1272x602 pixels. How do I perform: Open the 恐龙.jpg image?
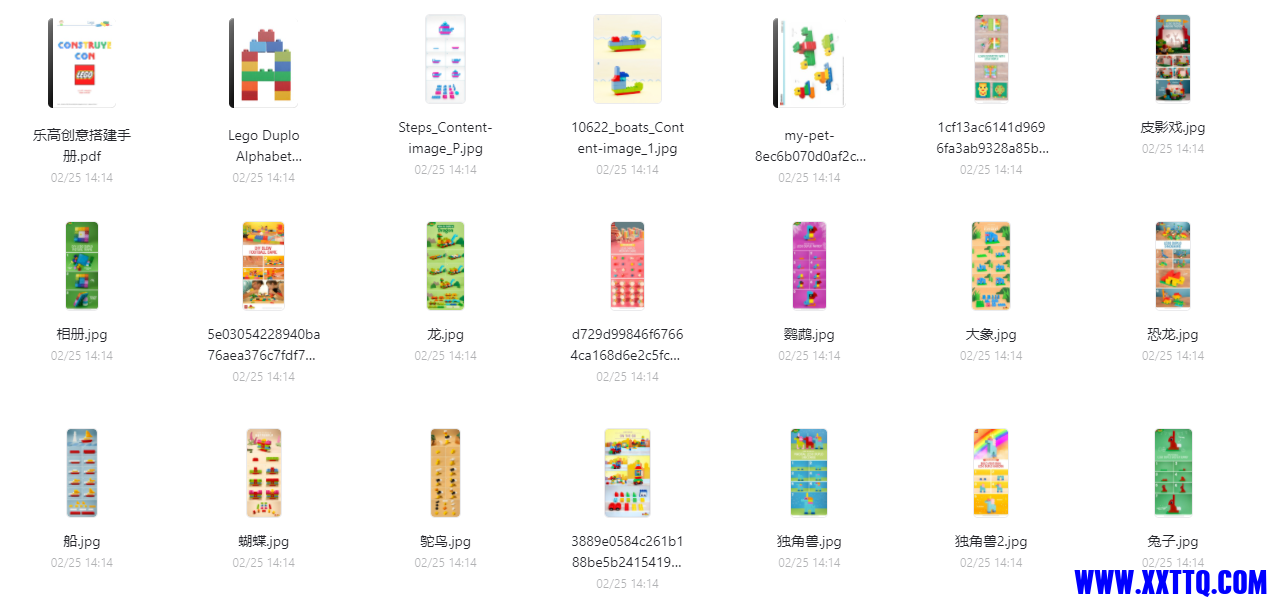tap(1173, 266)
